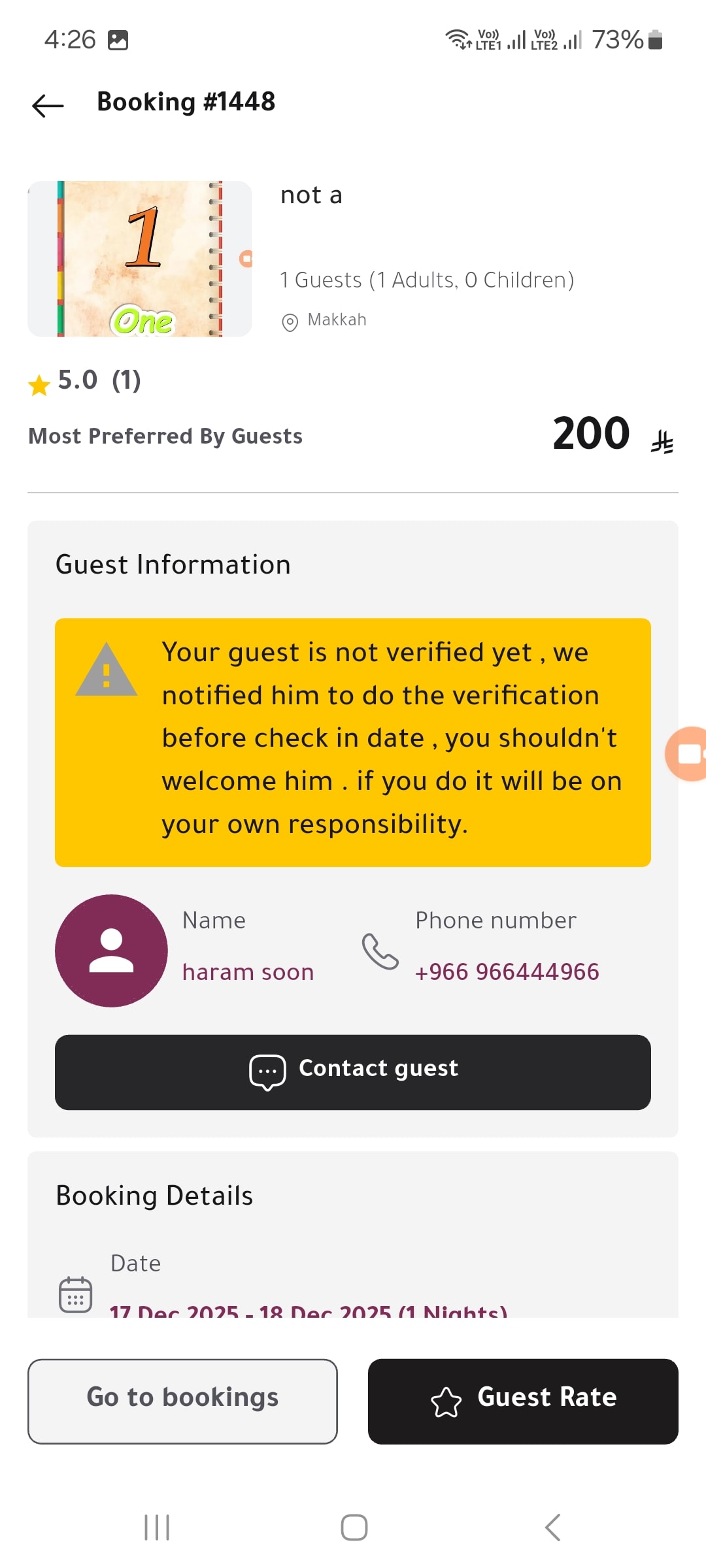Go to the system home screen
The image size is (706, 1568).
click(x=354, y=1527)
